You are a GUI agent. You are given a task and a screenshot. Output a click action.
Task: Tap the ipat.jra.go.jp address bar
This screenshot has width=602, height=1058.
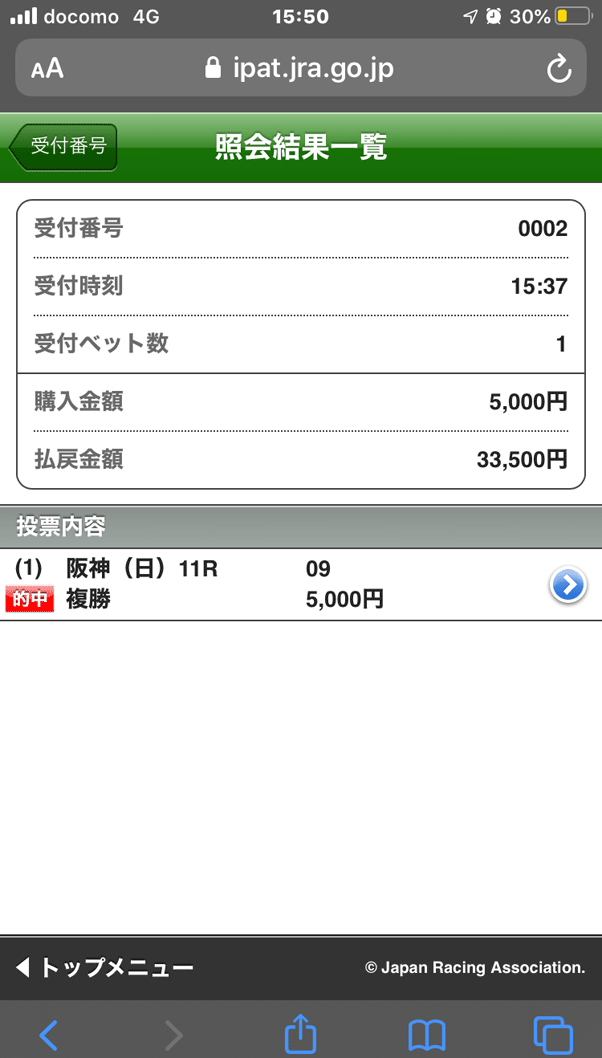tap(300, 68)
